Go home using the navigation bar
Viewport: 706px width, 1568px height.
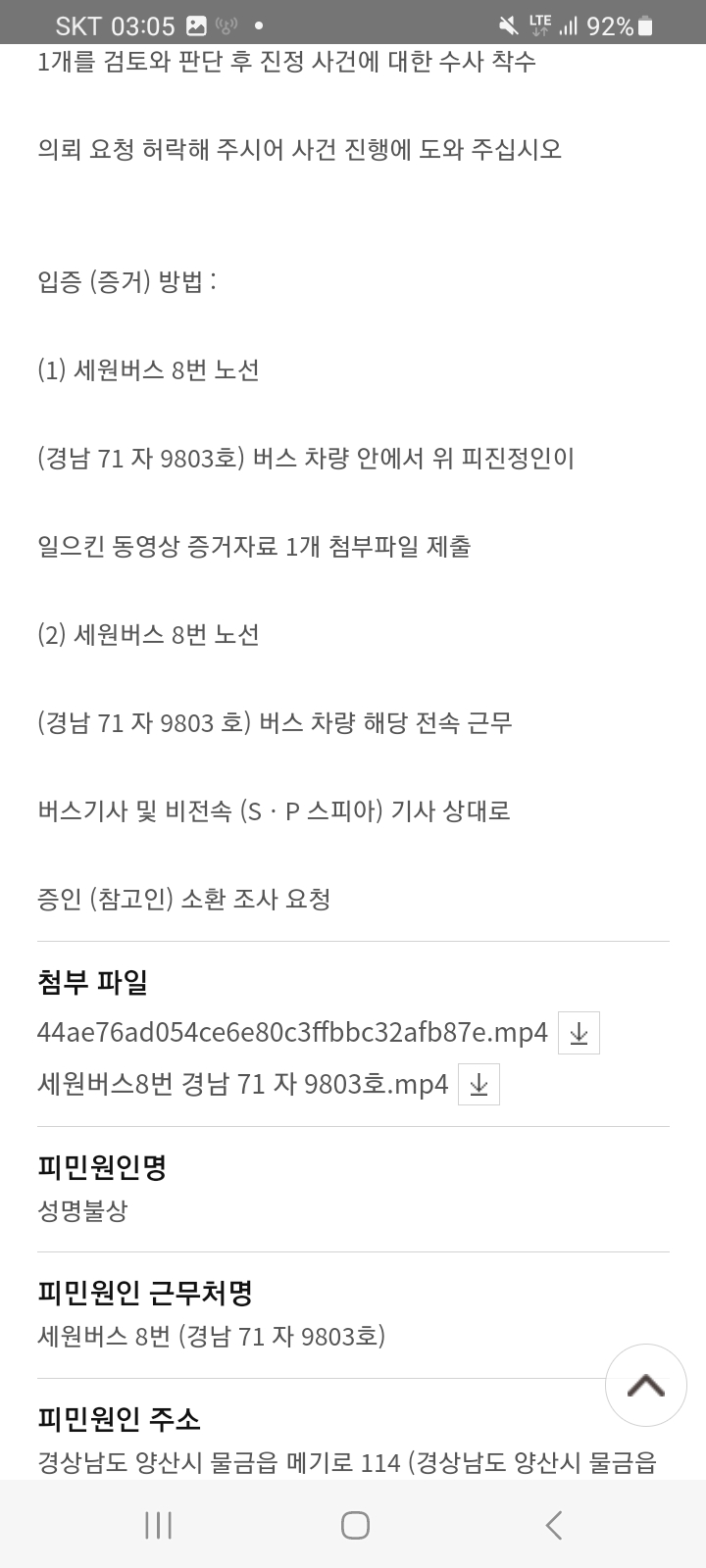355,1525
